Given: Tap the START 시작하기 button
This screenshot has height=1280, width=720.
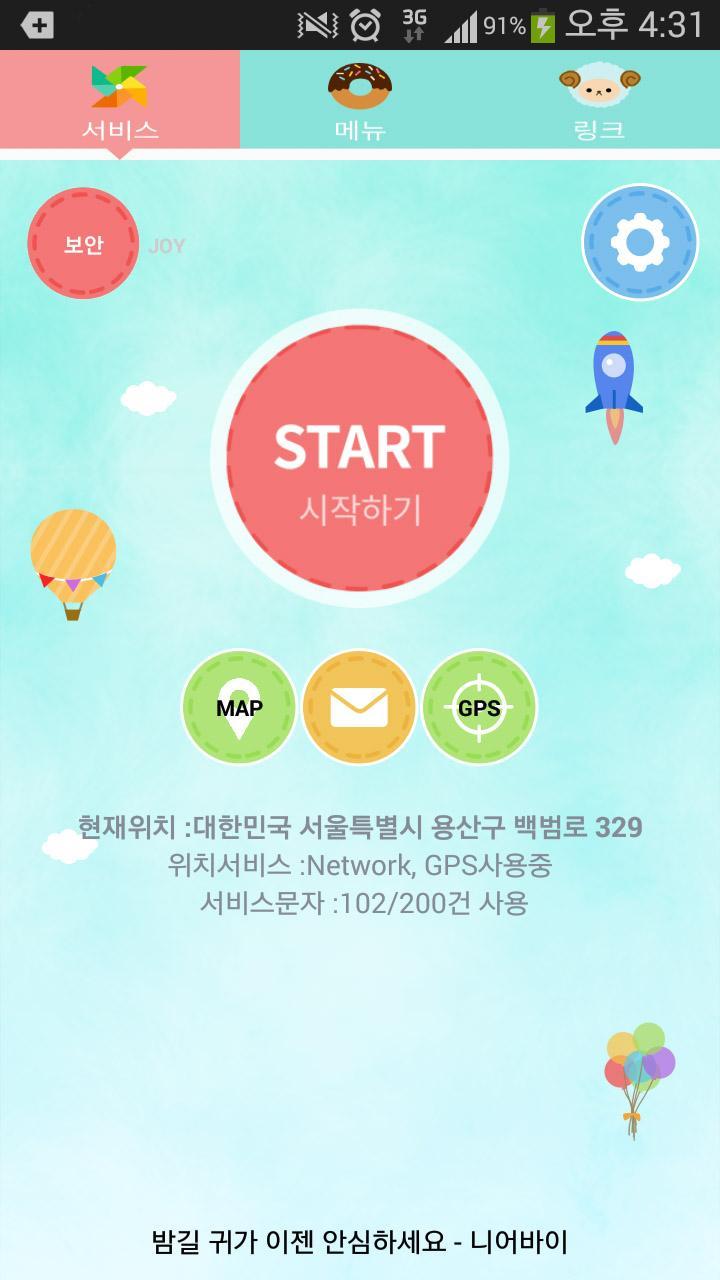Looking at the screenshot, I should pyautogui.click(x=360, y=459).
